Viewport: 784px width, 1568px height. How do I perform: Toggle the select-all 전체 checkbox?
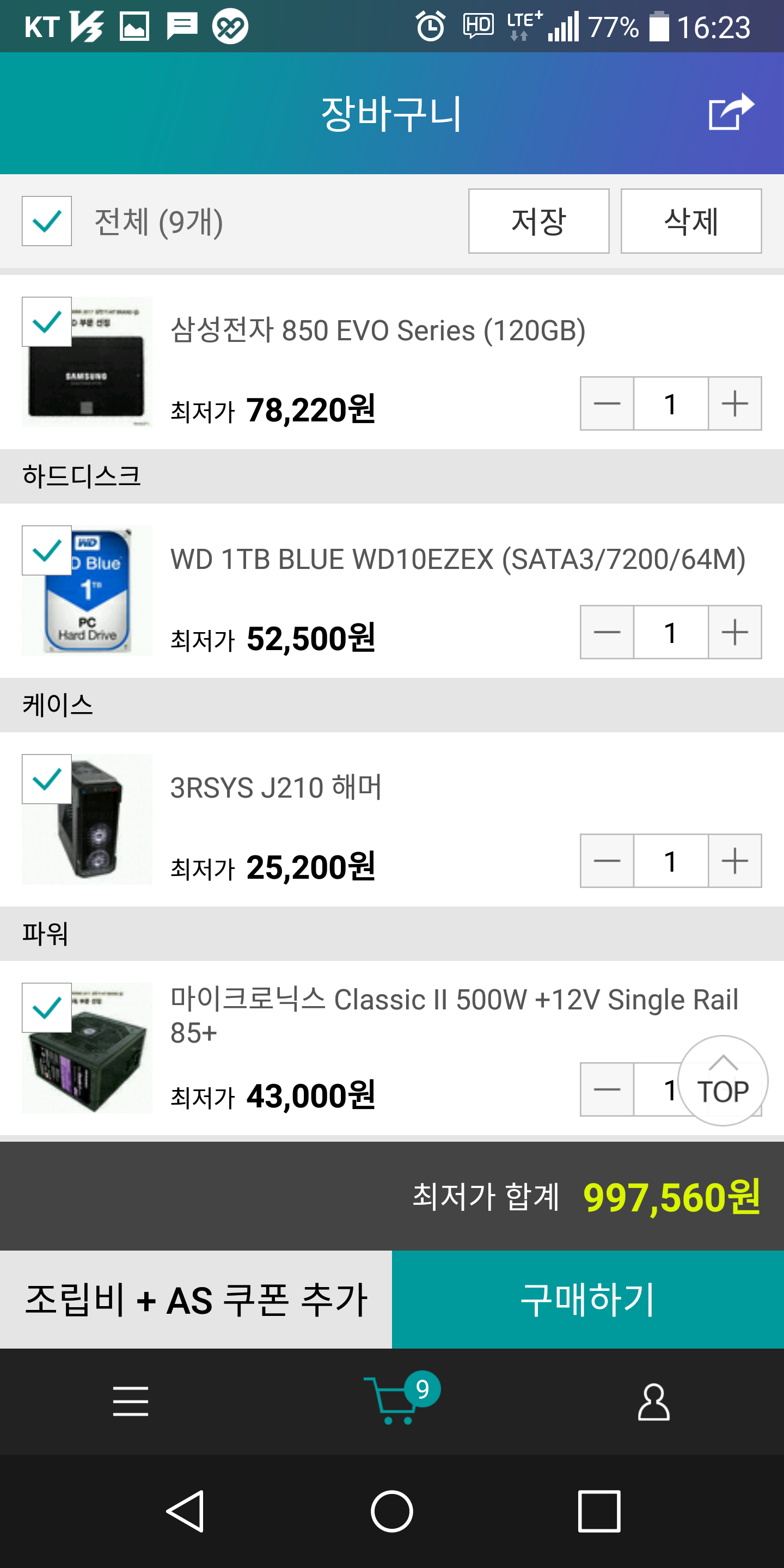pos(47,221)
